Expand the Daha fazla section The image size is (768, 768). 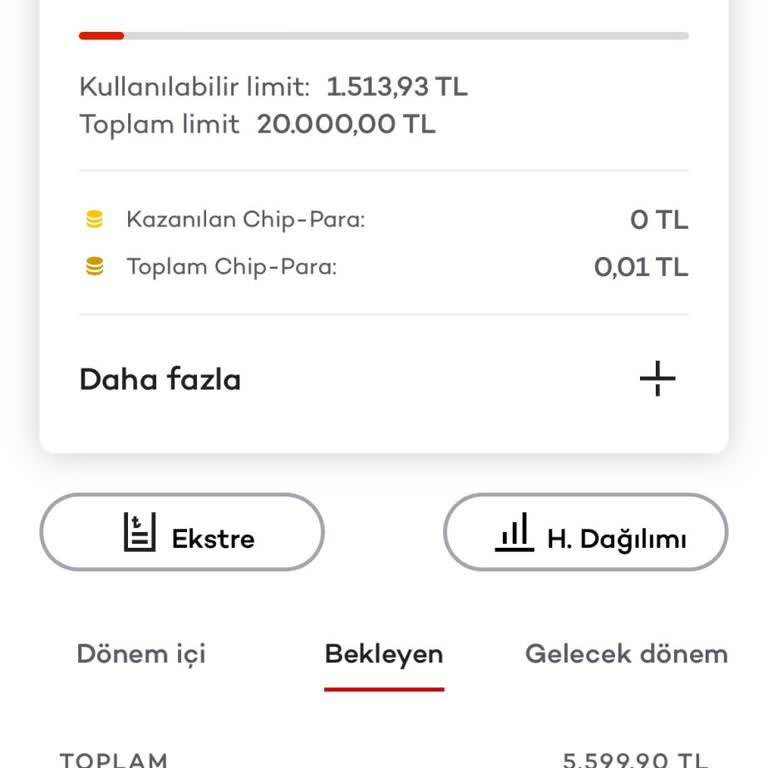point(657,379)
